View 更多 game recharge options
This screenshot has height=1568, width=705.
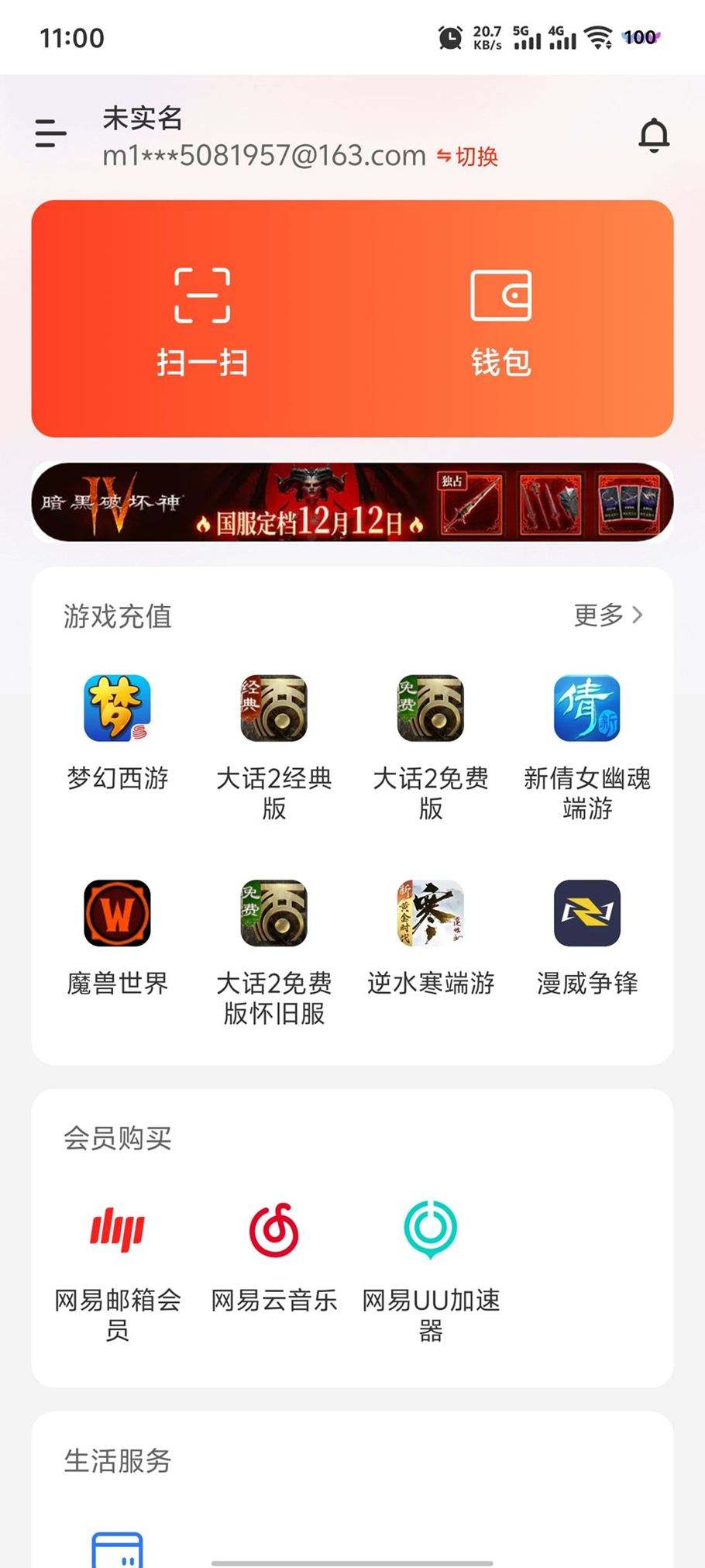pyautogui.click(x=608, y=615)
